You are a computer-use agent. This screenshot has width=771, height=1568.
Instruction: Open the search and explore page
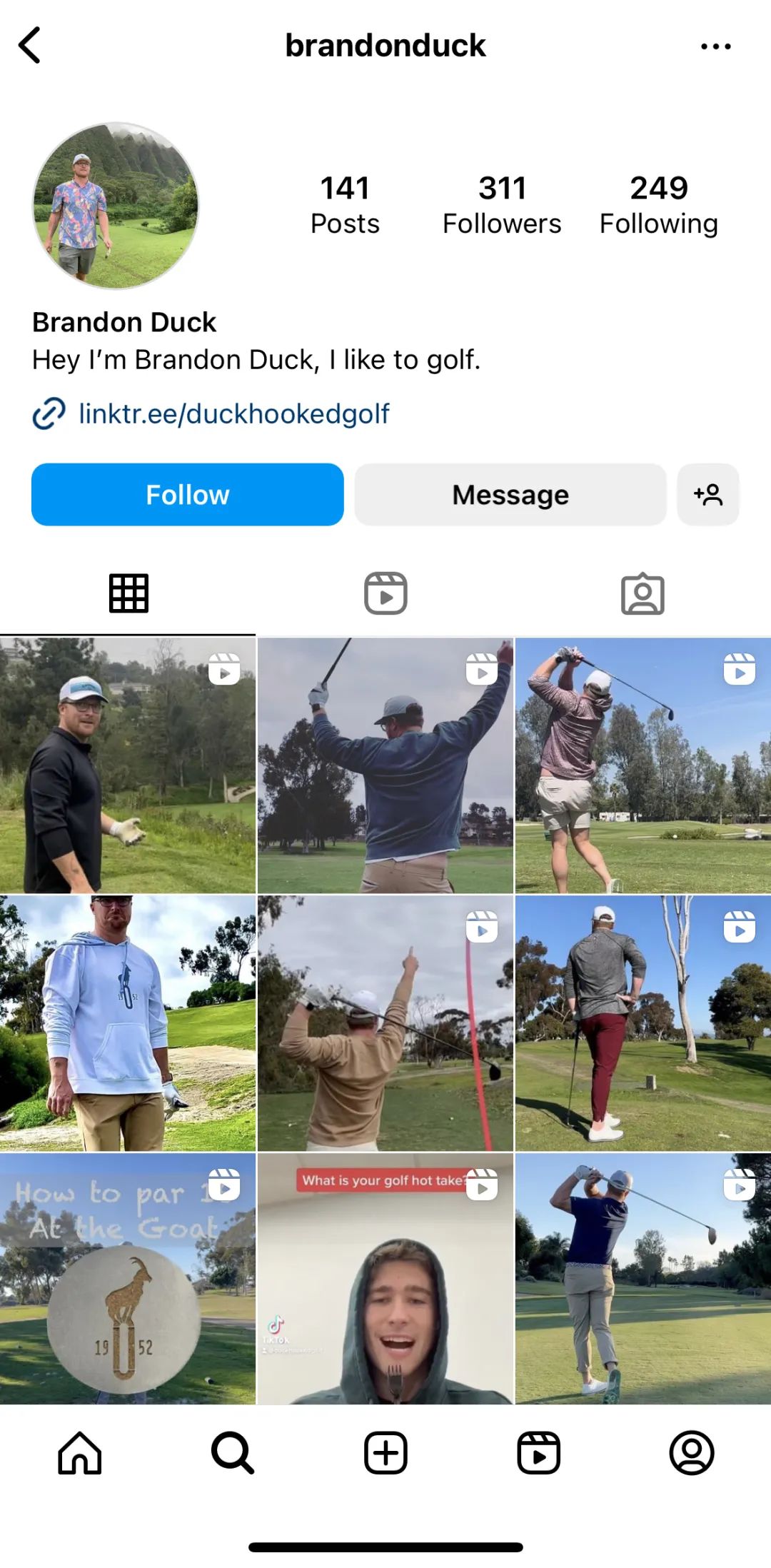(x=232, y=1453)
